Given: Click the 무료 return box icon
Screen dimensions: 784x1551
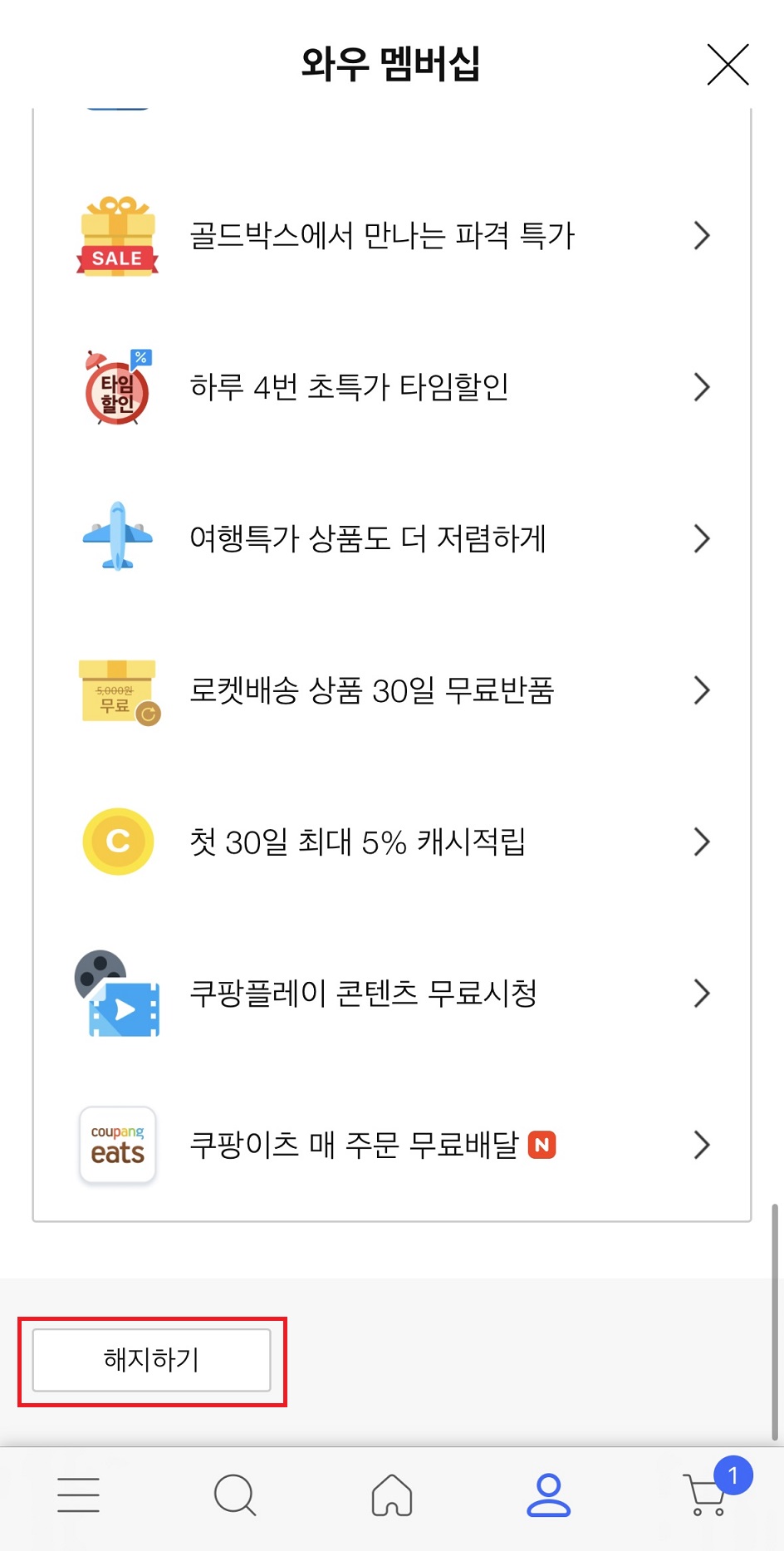Looking at the screenshot, I should pyautogui.click(x=116, y=690).
